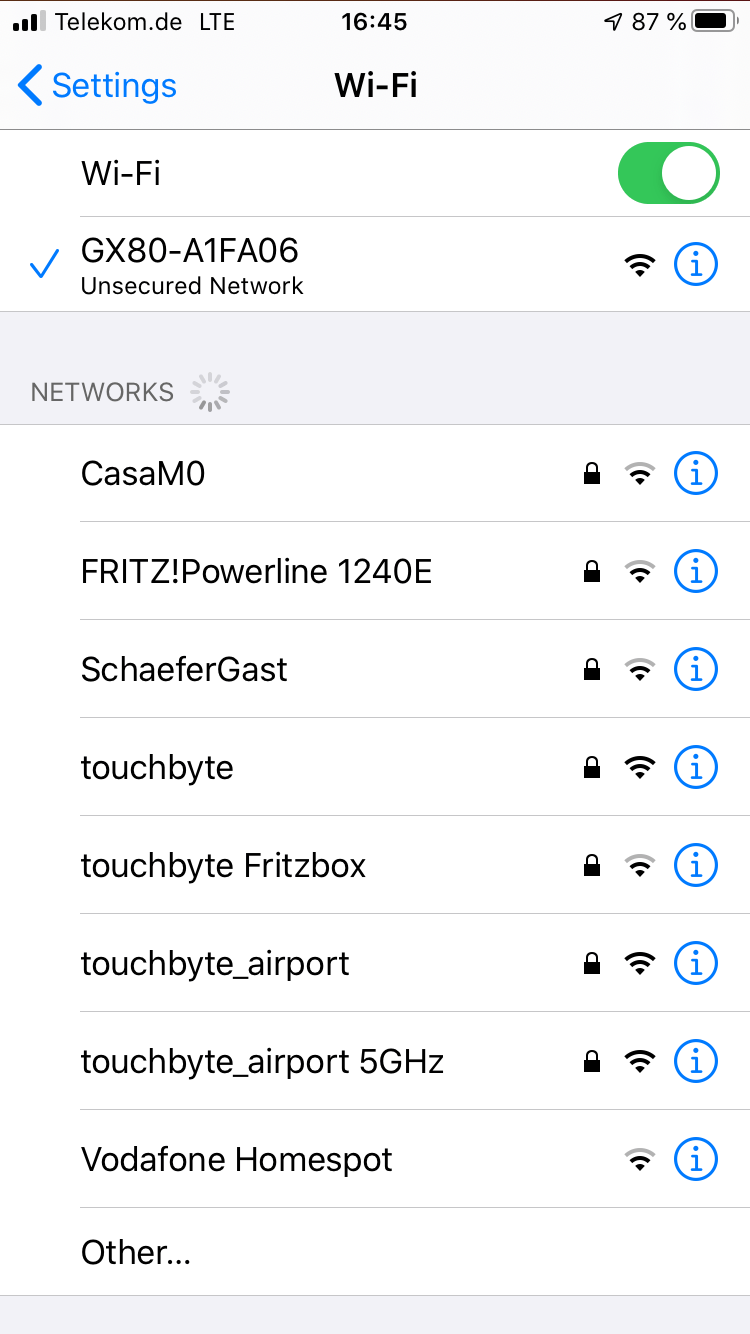Connect to FRITZ!Powerline 1240E
The height and width of the screenshot is (1334, 750).
point(256,571)
